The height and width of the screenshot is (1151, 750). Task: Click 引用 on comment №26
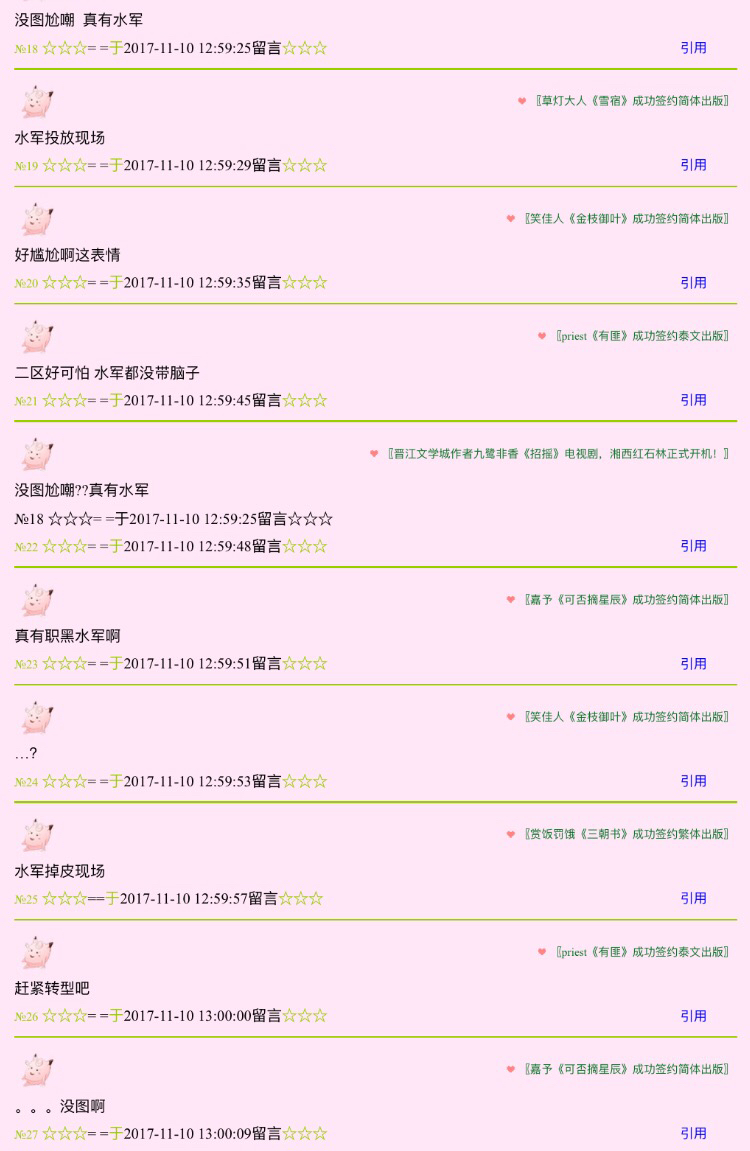tap(693, 1016)
